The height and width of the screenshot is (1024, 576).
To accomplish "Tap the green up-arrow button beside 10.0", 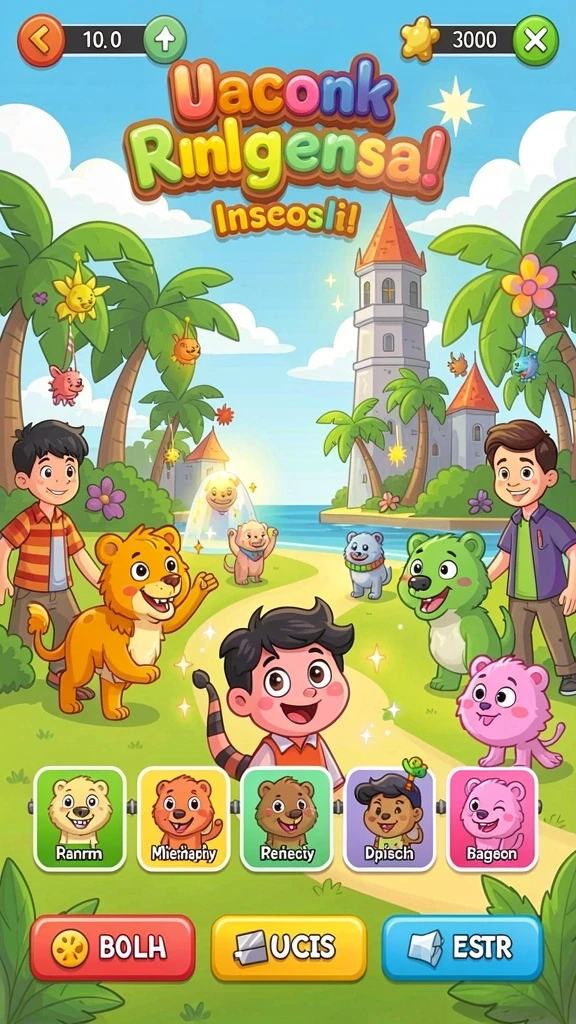I will [x=165, y=40].
